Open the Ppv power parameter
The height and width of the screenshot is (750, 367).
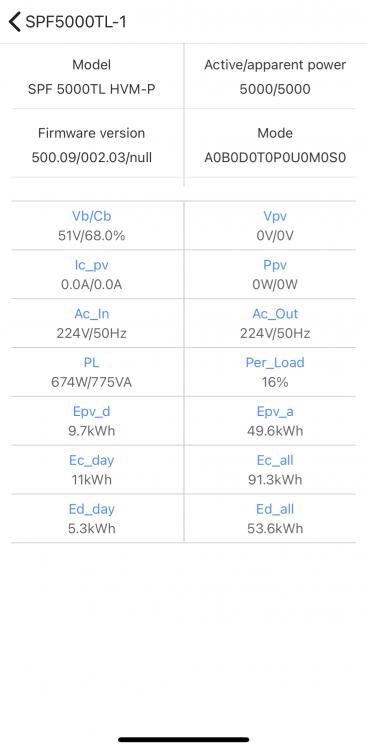[x=275, y=265]
